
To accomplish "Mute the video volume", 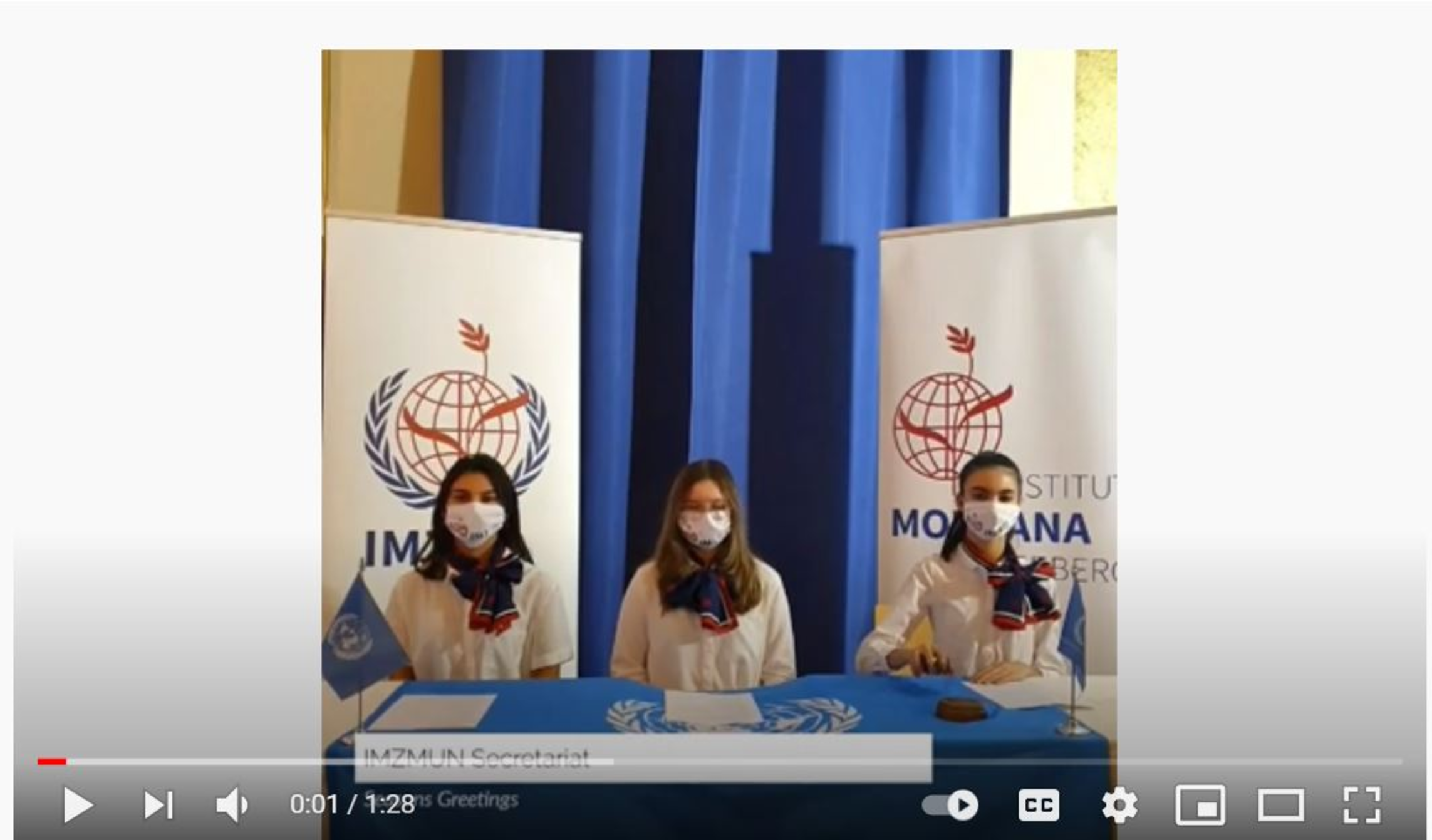I will click(232, 805).
